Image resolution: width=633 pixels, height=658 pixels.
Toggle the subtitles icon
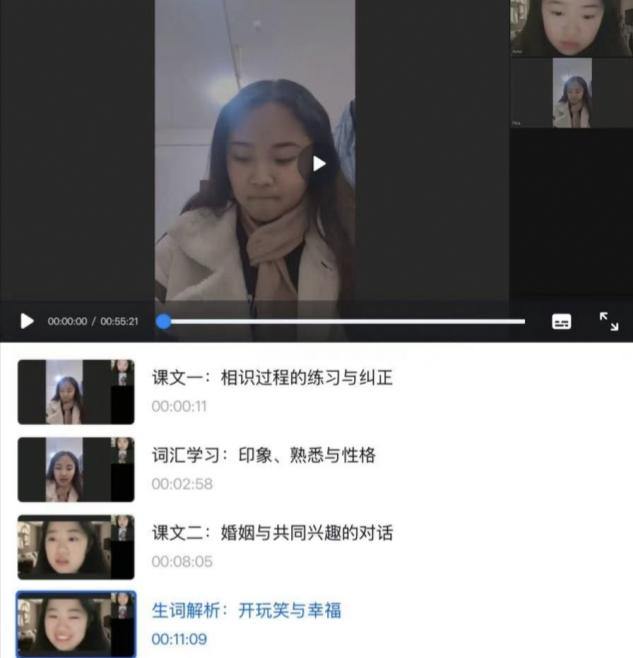pyautogui.click(x=562, y=321)
